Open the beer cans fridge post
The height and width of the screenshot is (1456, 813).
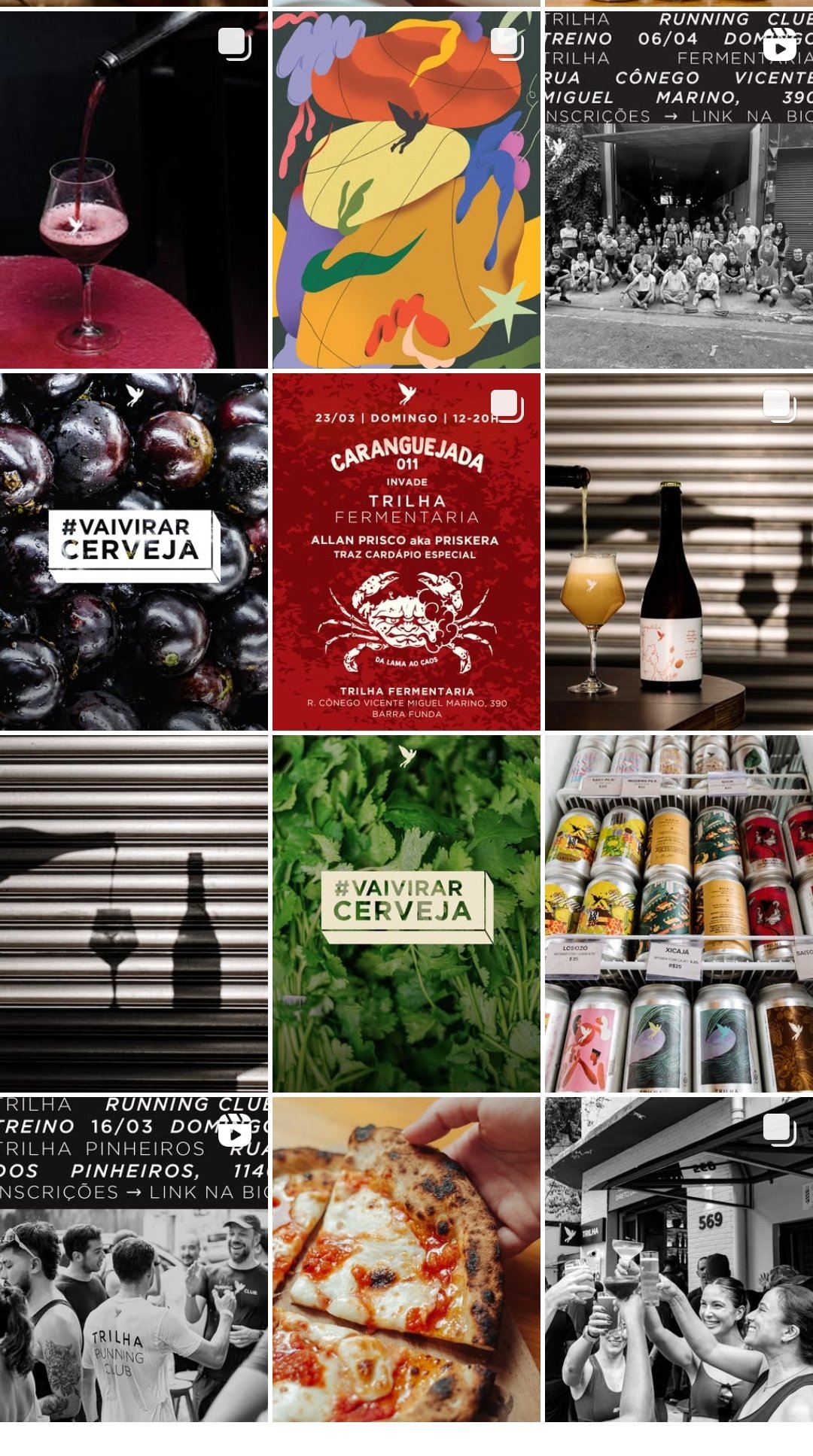click(679, 913)
